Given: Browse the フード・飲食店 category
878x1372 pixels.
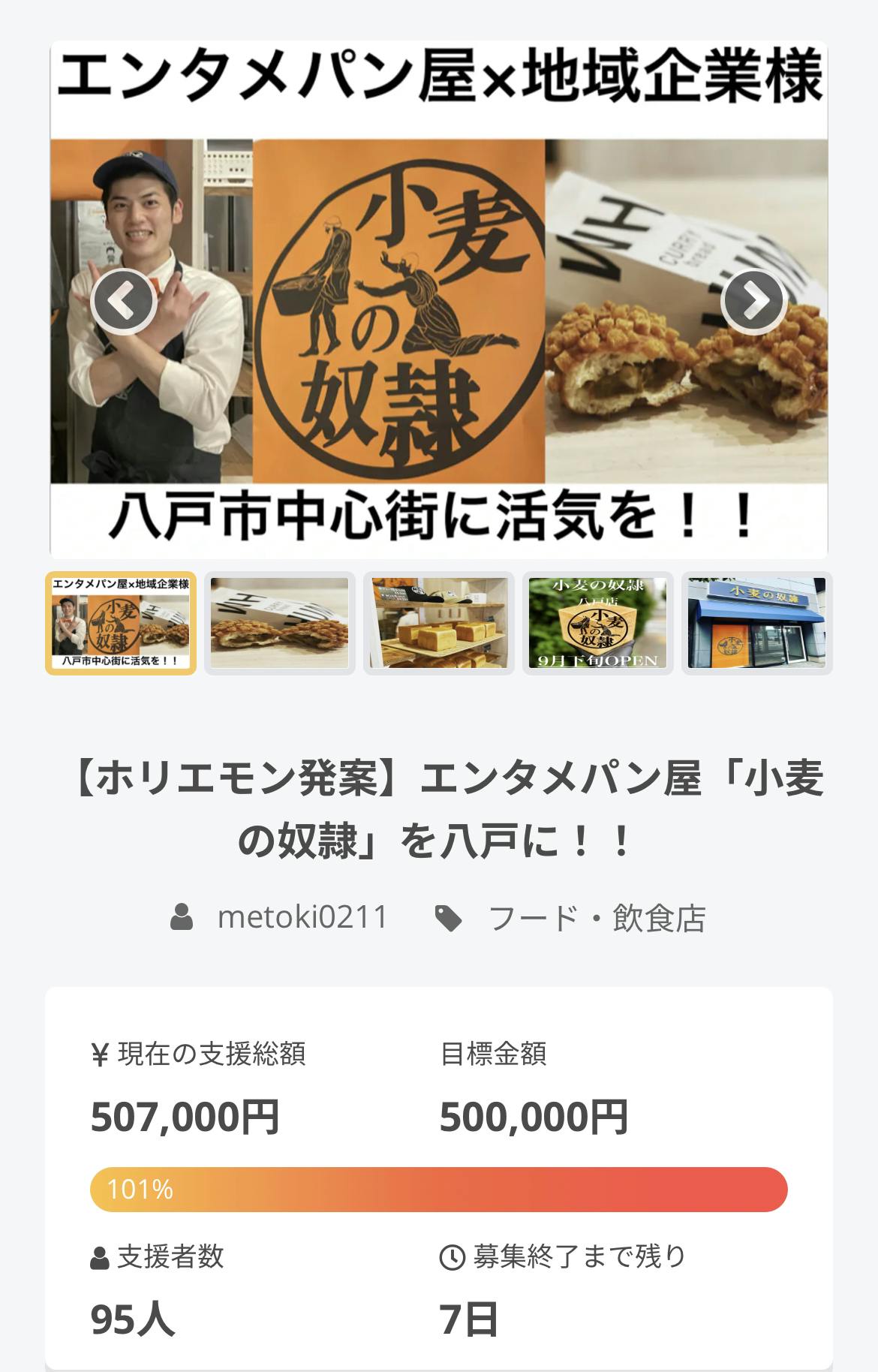Looking at the screenshot, I should 597,917.
